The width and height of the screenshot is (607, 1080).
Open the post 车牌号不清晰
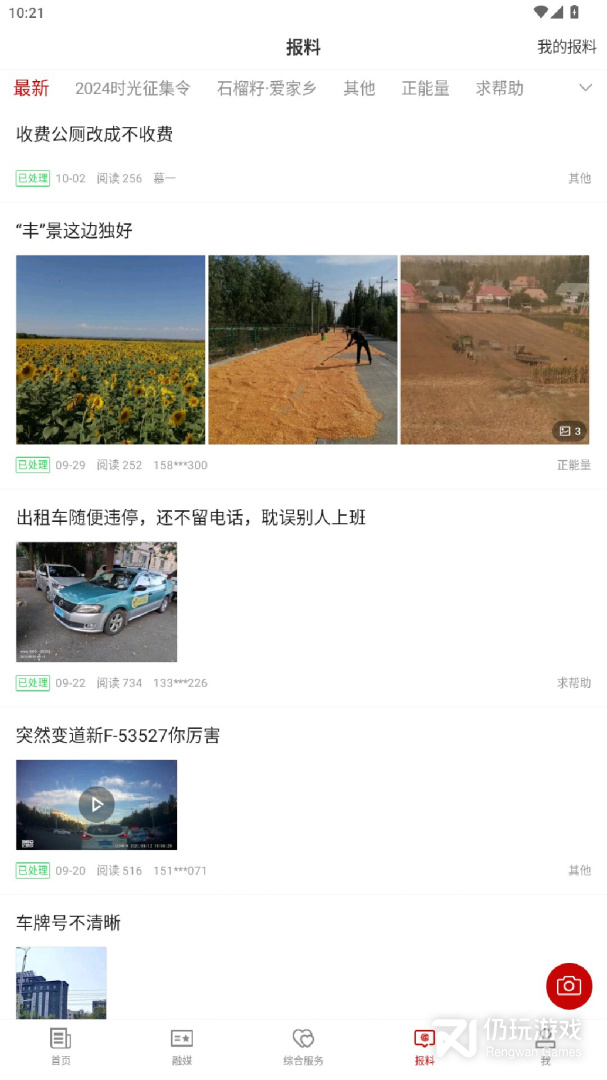point(69,922)
